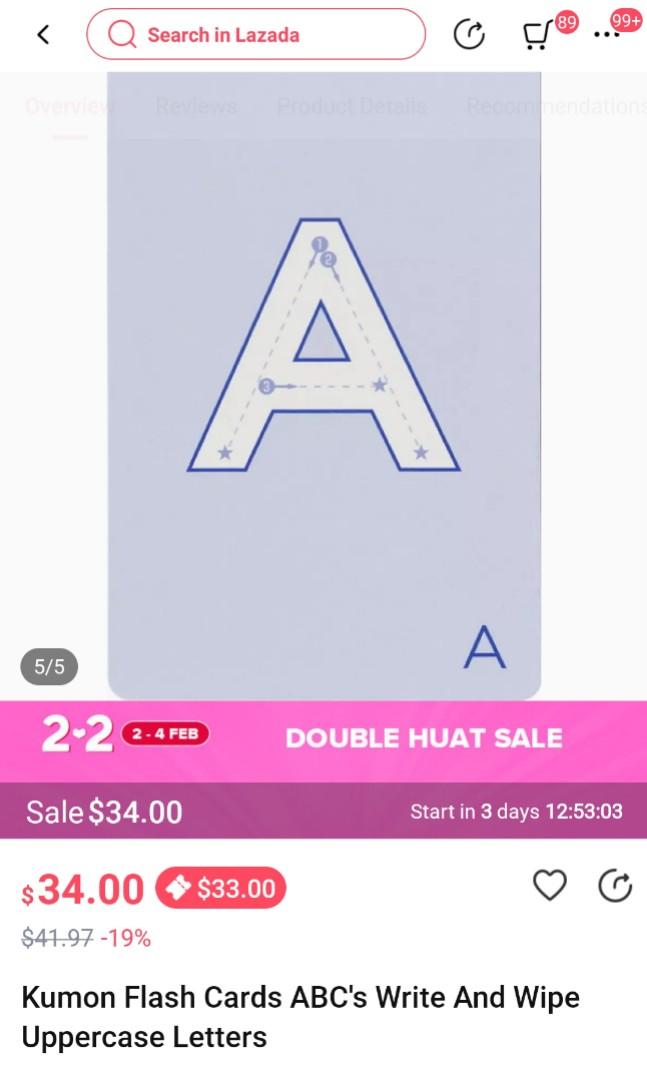Open the shopping cart
The height and width of the screenshot is (1080, 647).
pos(539,36)
